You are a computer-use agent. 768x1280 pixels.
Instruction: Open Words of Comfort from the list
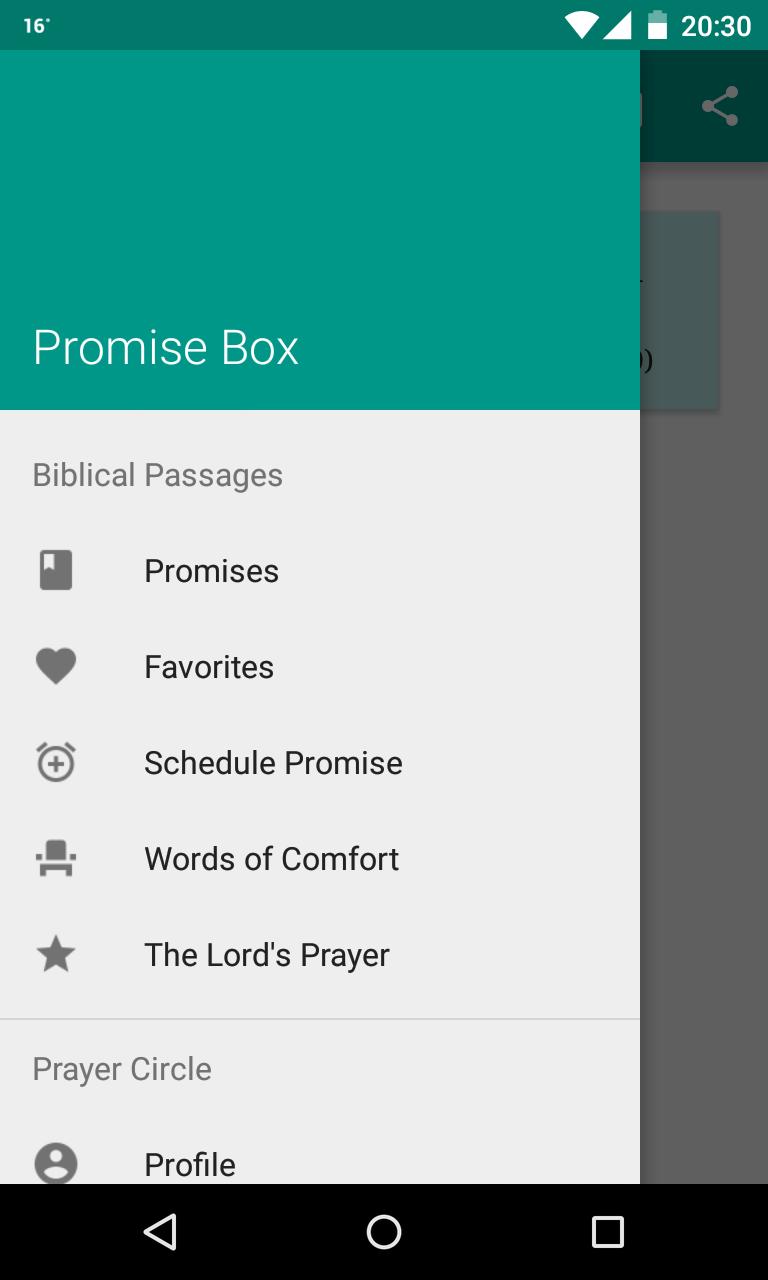click(x=271, y=858)
